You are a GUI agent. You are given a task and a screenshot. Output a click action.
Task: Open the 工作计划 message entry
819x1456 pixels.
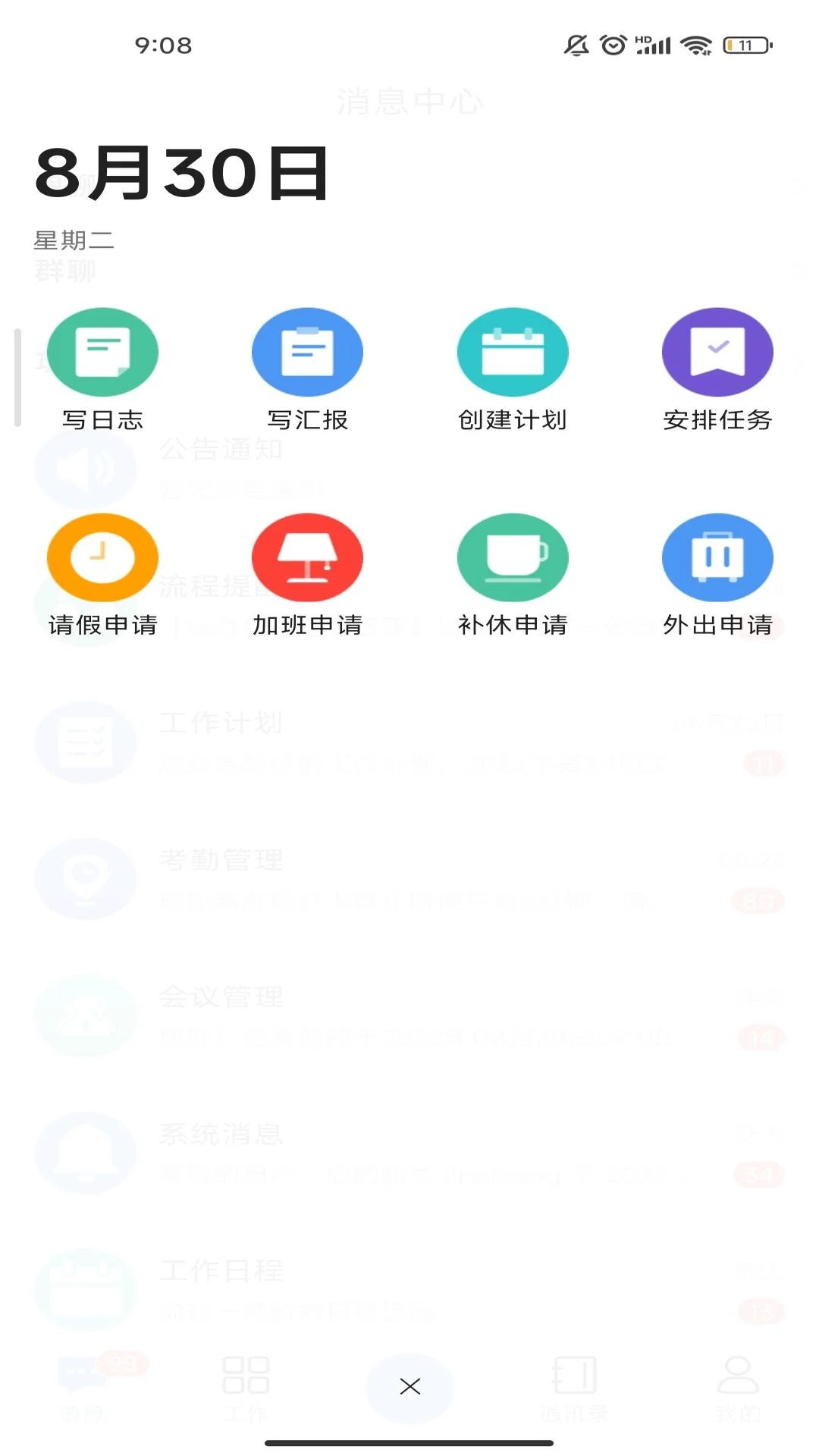click(409, 742)
